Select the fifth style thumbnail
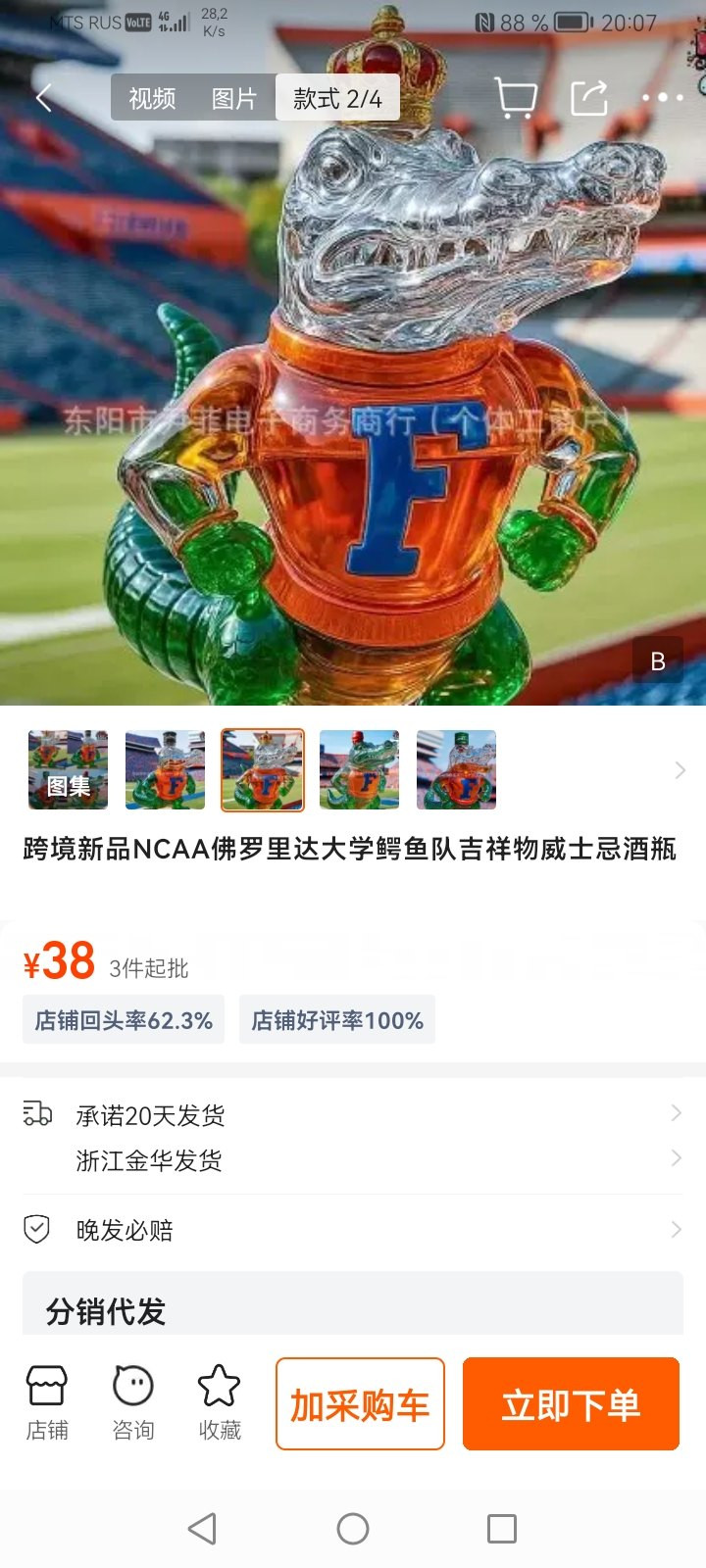 click(456, 770)
